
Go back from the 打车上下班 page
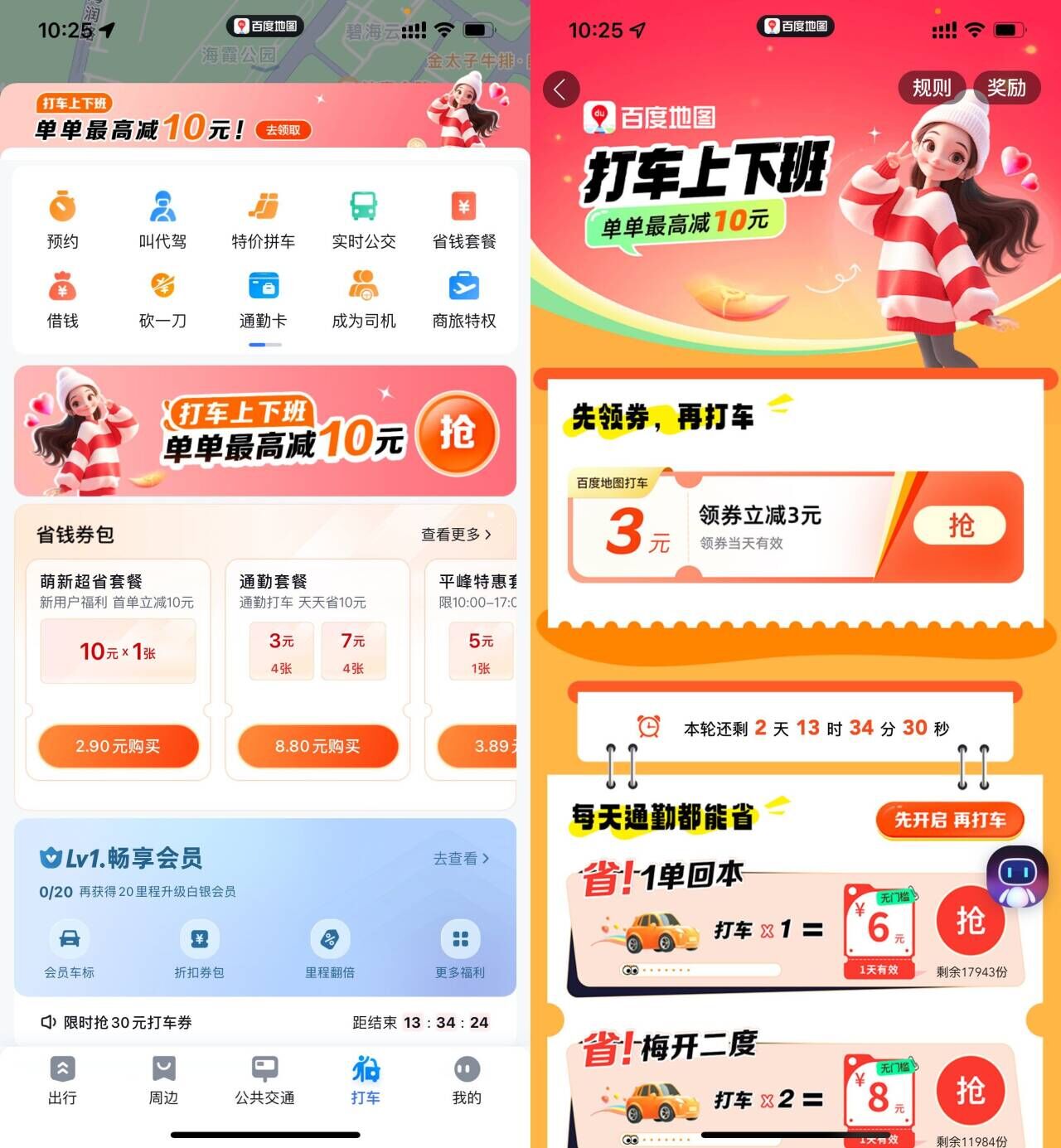pos(561,90)
